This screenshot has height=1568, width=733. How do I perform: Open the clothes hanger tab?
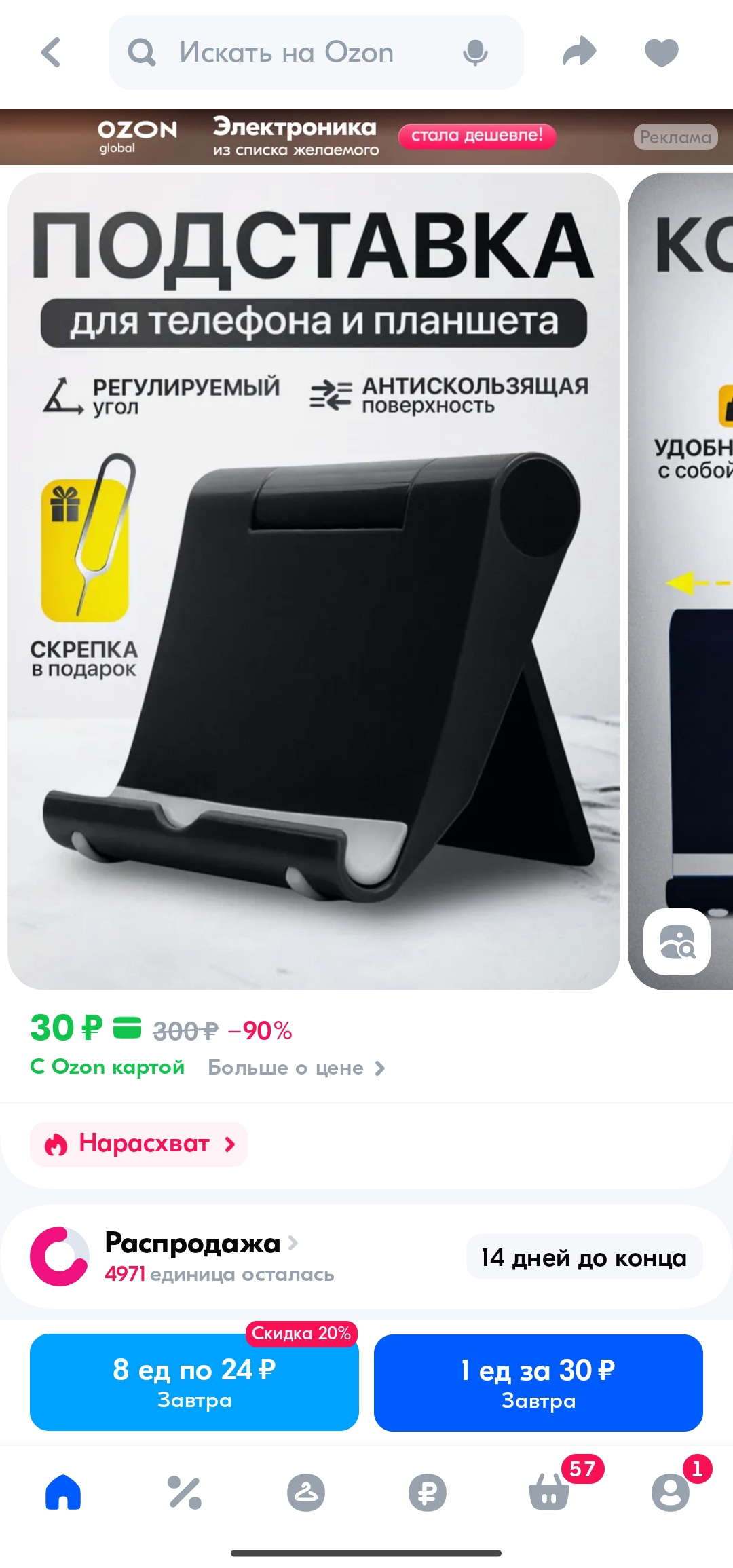306,1492
